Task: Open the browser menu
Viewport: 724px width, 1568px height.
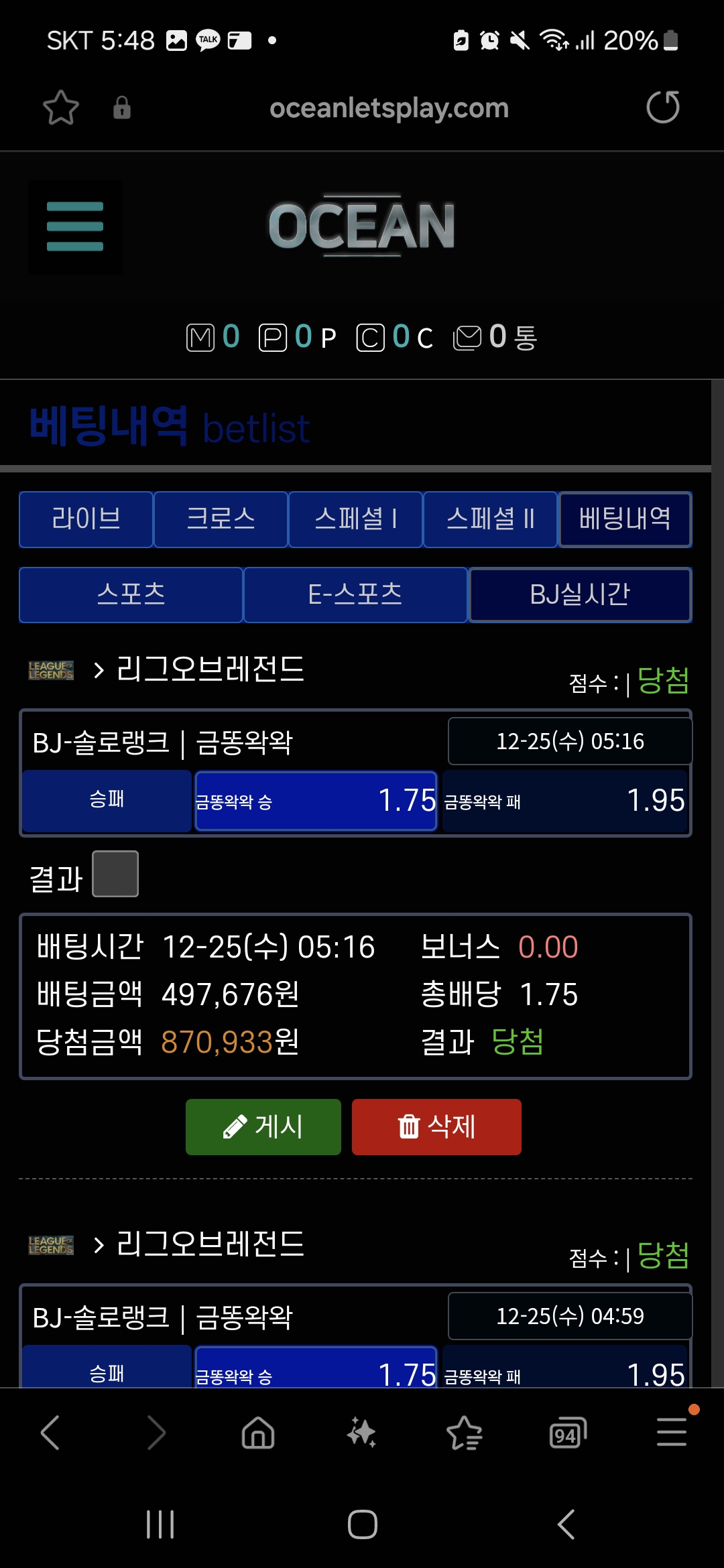Action: (x=671, y=1433)
